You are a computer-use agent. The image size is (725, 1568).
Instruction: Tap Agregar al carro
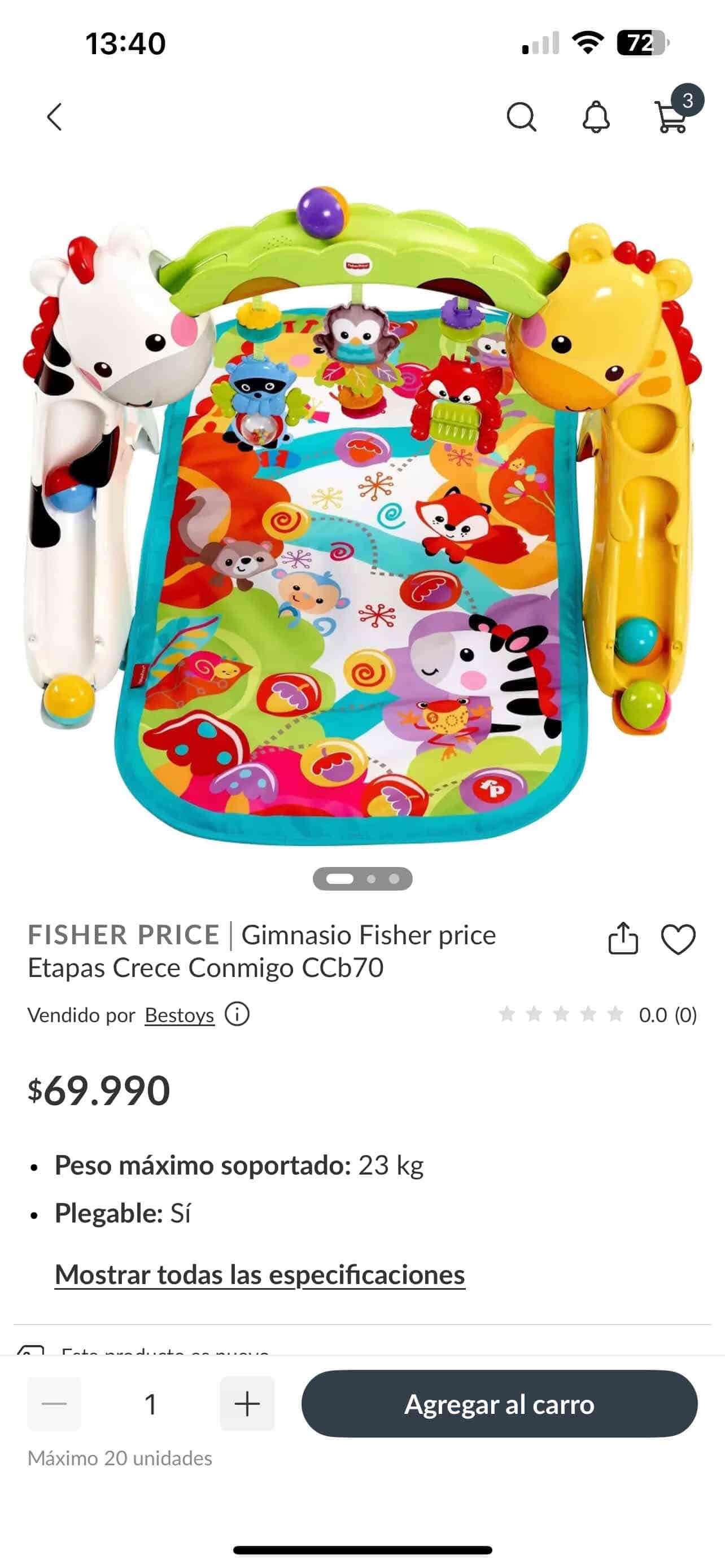coord(499,1404)
